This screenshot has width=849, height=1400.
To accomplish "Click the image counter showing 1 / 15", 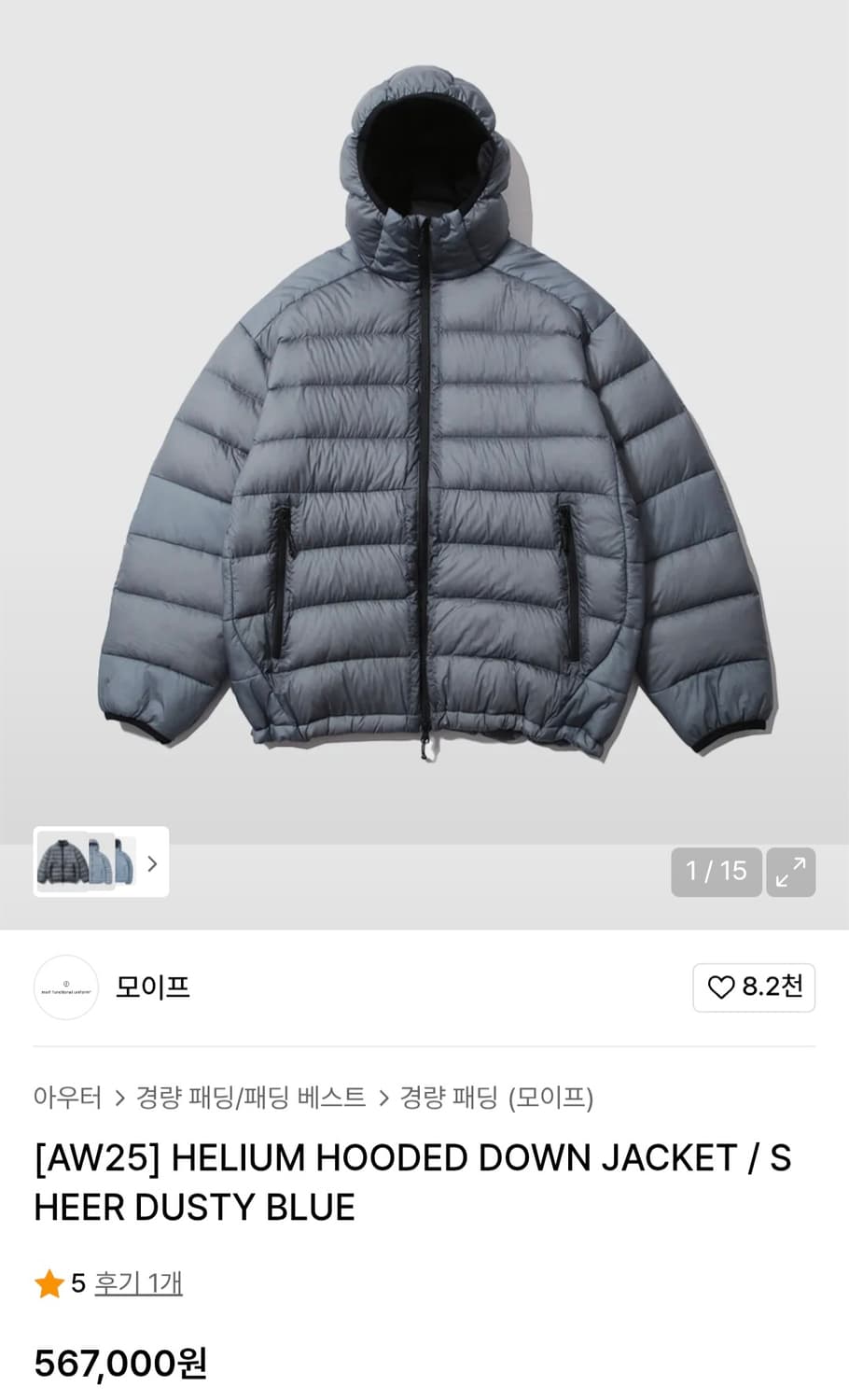I will pos(716,871).
